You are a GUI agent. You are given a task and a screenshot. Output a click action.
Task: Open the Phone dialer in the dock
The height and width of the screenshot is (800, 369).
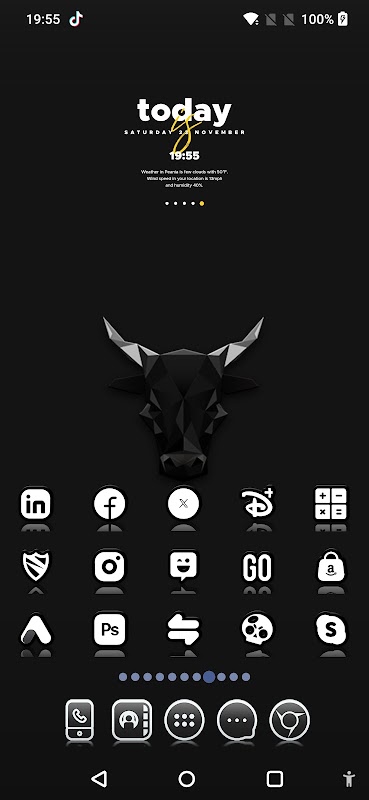[x=80, y=720]
